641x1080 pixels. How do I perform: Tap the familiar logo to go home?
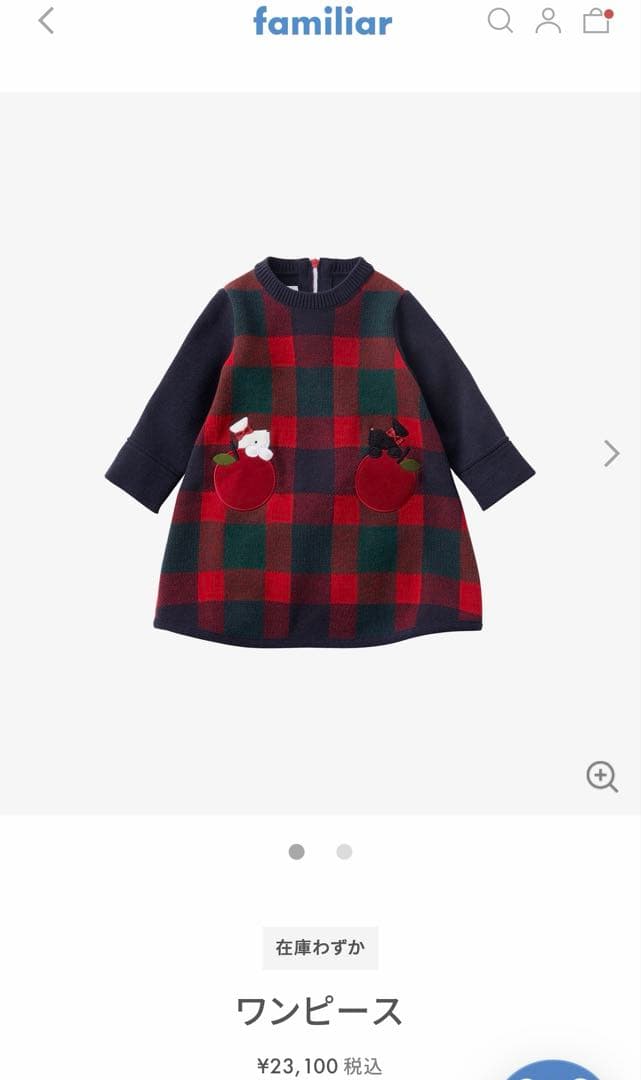coord(322,21)
